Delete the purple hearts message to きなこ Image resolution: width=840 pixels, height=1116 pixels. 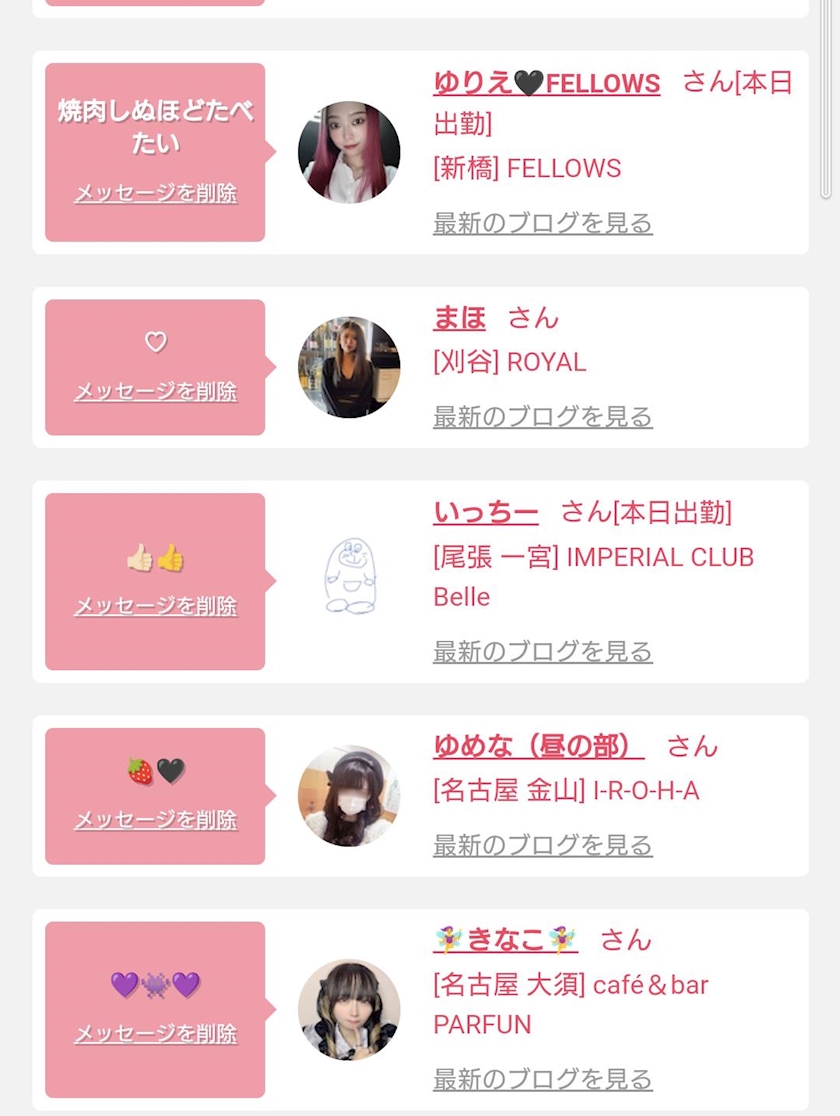click(155, 1034)
